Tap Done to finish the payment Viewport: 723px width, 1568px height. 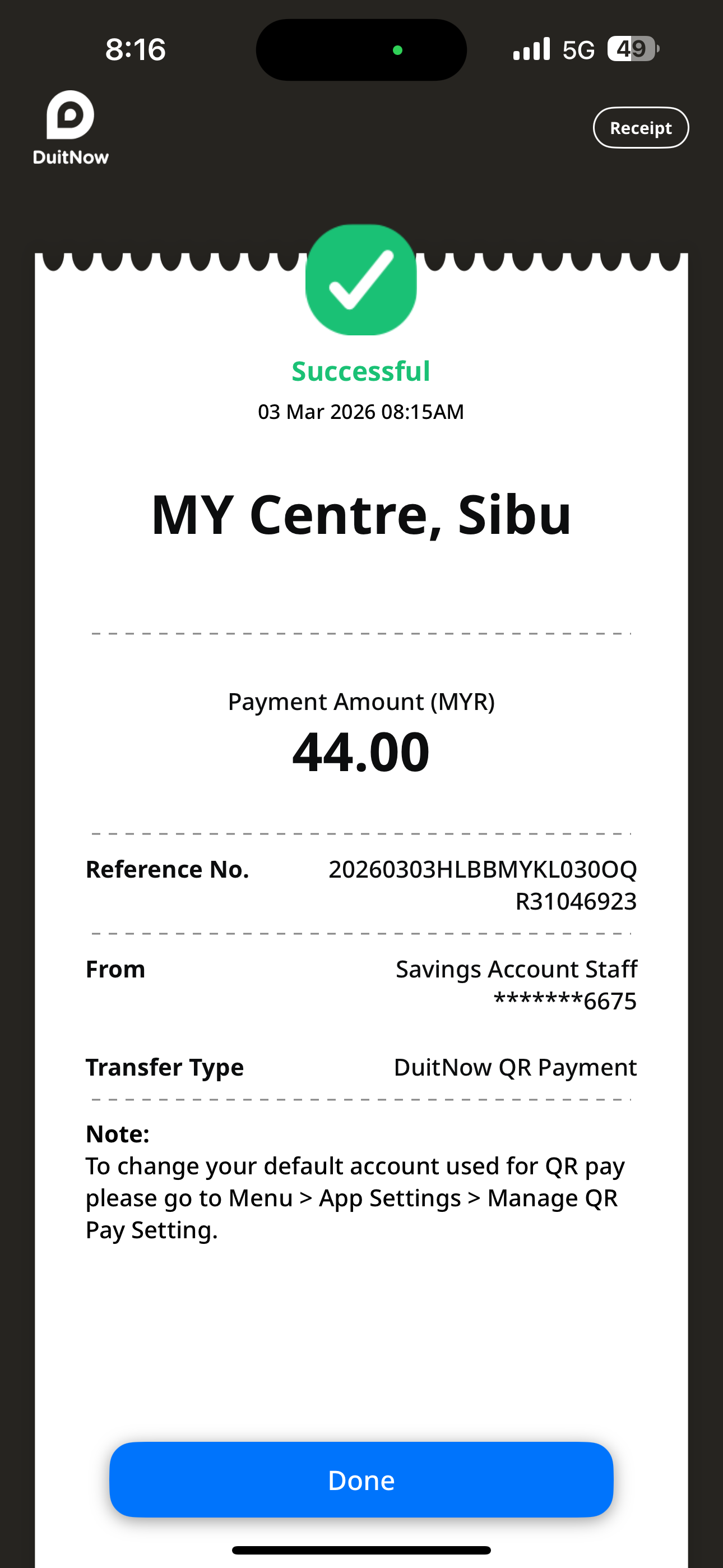click(361, 1479)
